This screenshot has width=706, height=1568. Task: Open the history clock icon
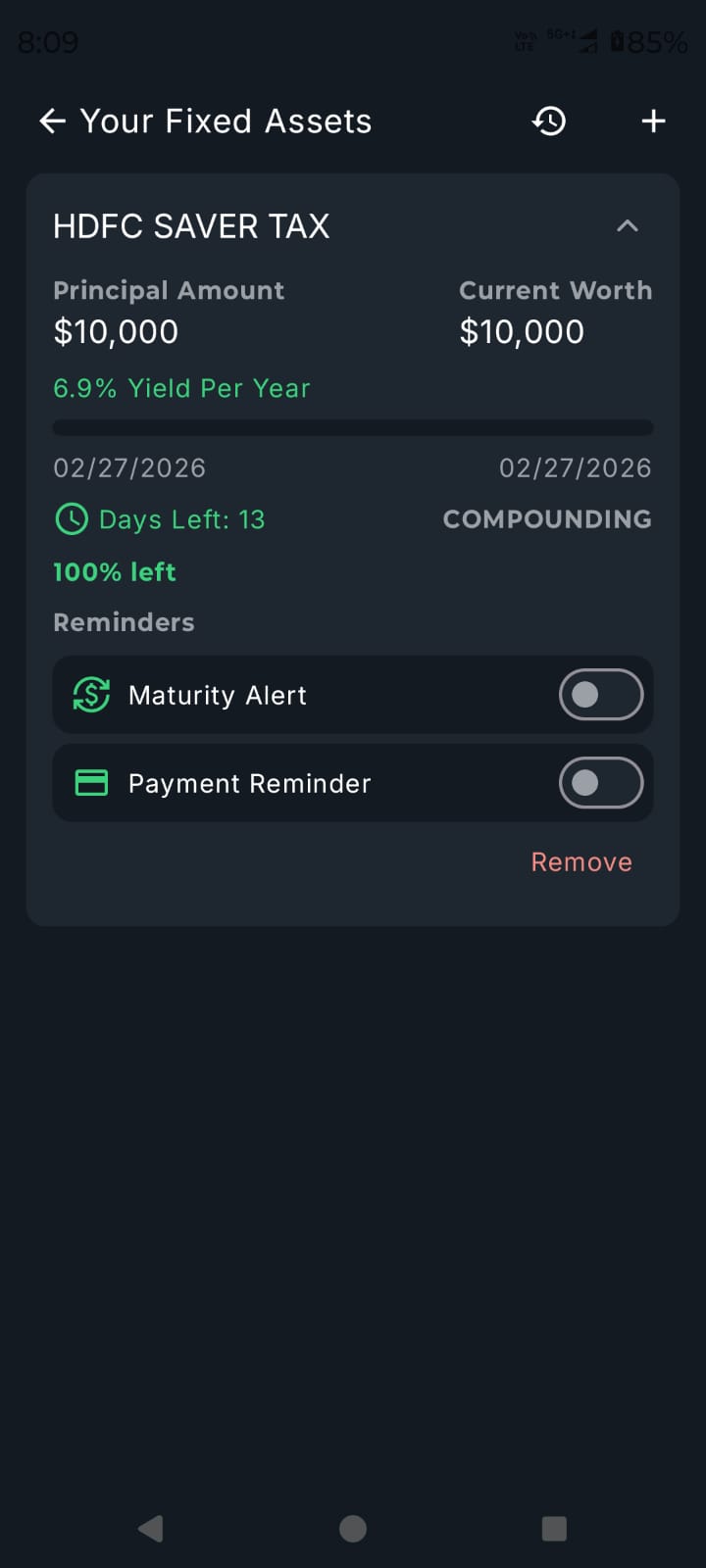pyautogui.click(x=549, y=122)
